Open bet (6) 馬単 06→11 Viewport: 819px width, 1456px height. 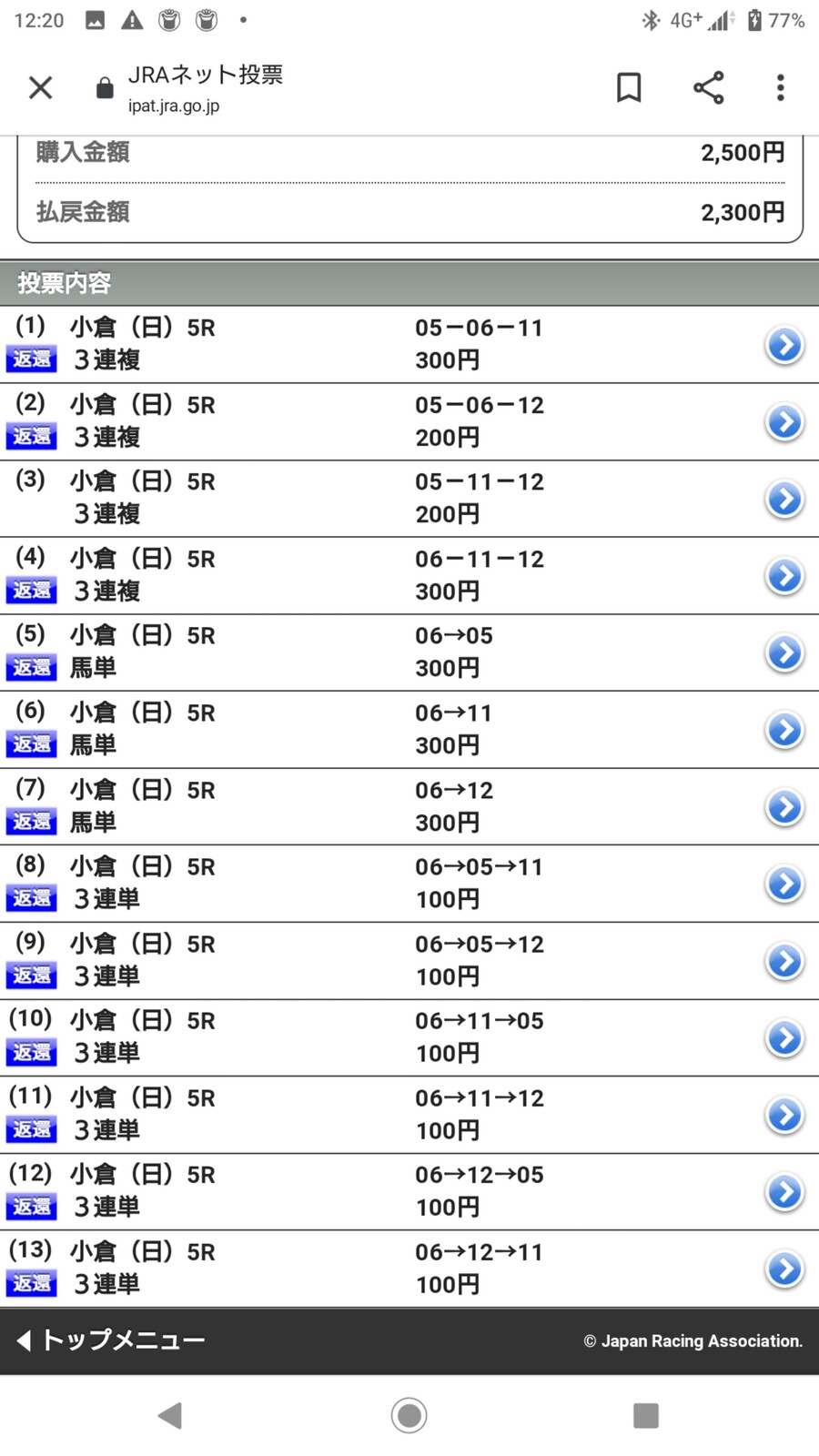coord(784,730)
